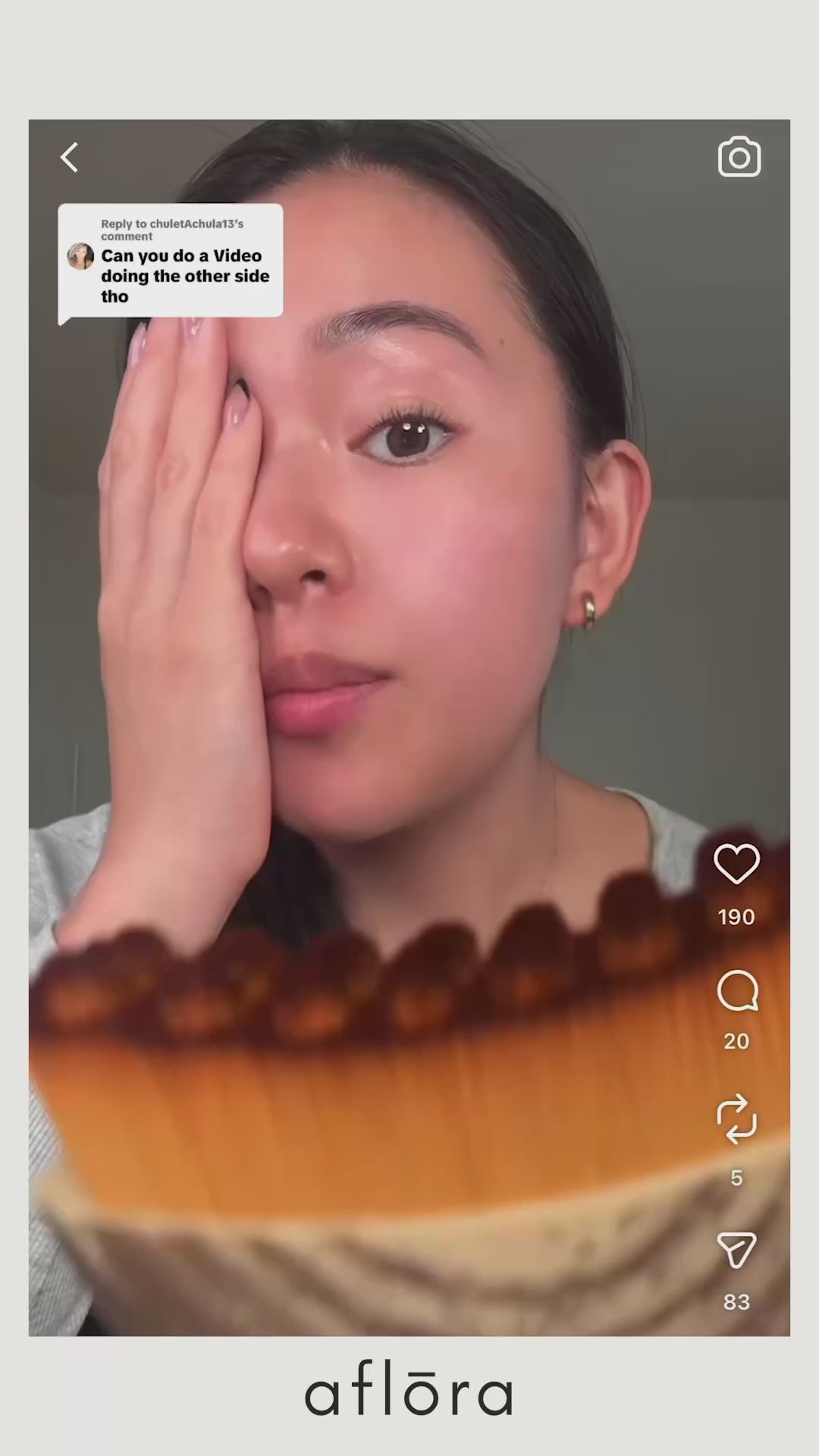Visit the aflora homepage logo
The image size is (819, 1456).
point(409,1392)
